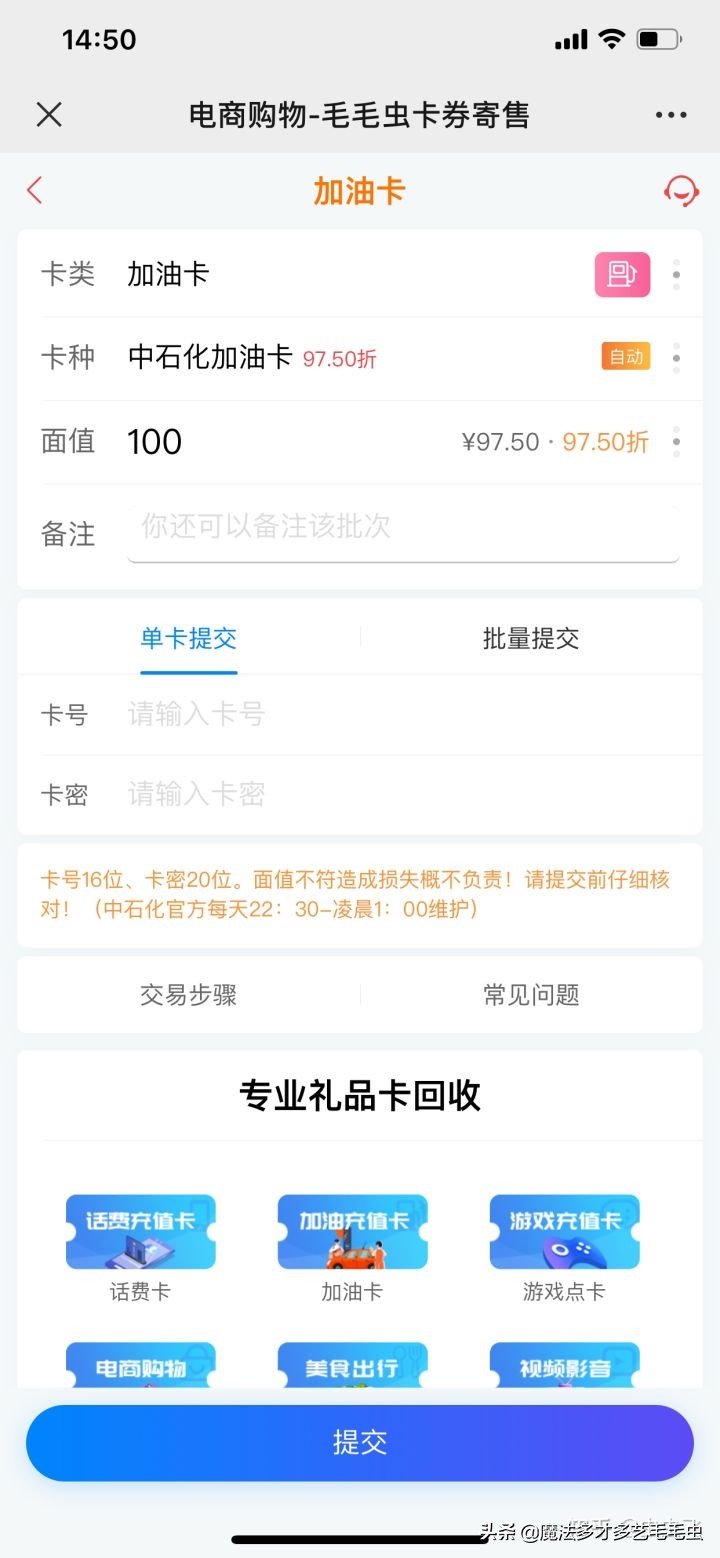Image resolution: width=720 pixels, height=1558 pixels.
Task: Switch to the 批量提交 batch submit tab
Action: [531, 638]
